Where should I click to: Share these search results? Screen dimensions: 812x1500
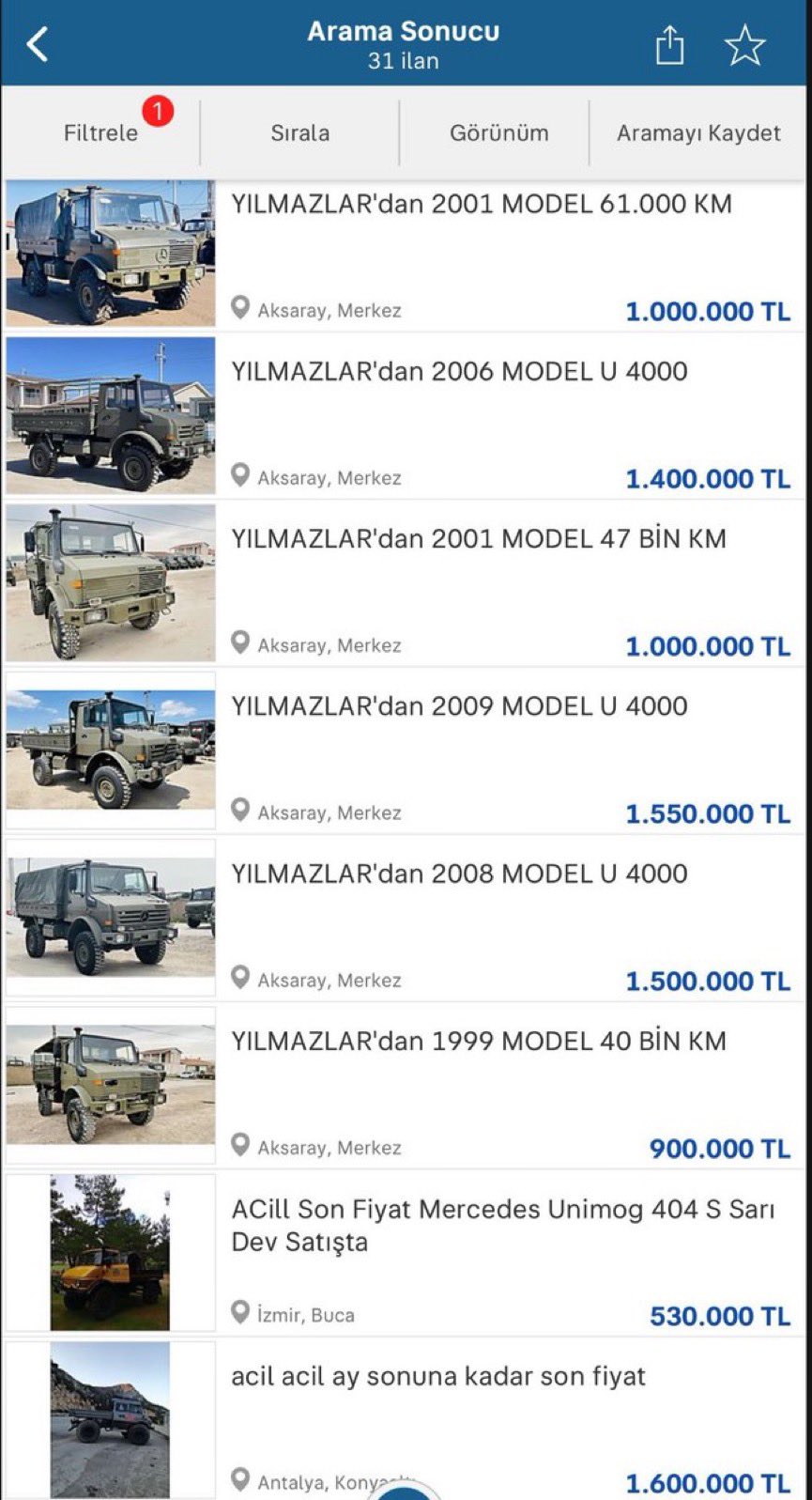pyautogui.click(x=669, y=45)
